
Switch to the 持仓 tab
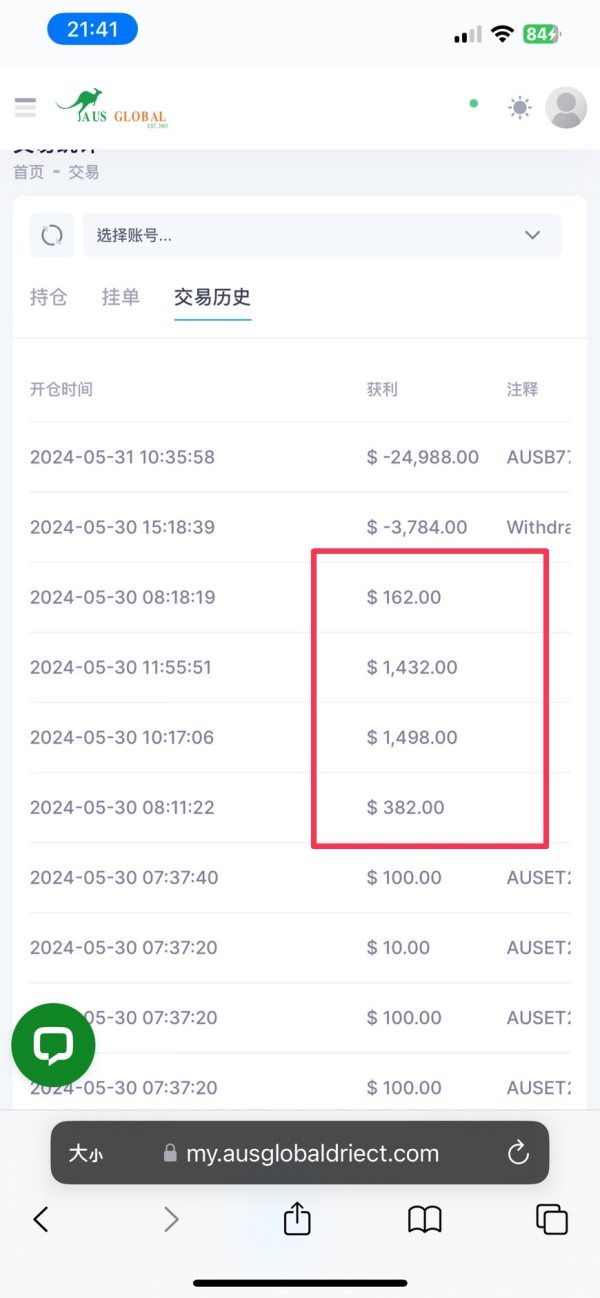coord(48,297)
